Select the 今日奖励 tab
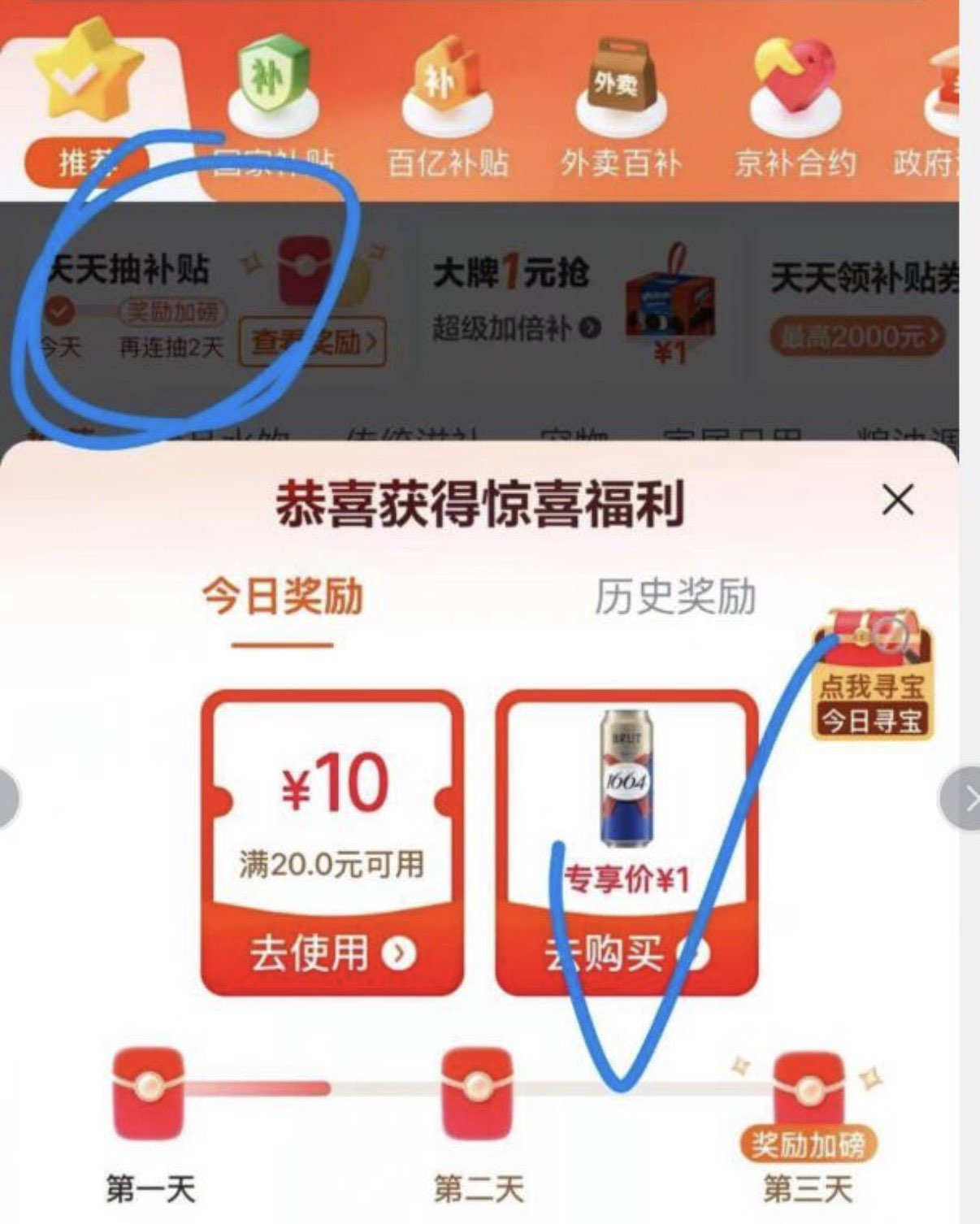This screenshot has width=980, height=1224. pyautogui.click(x=283, y=597)
